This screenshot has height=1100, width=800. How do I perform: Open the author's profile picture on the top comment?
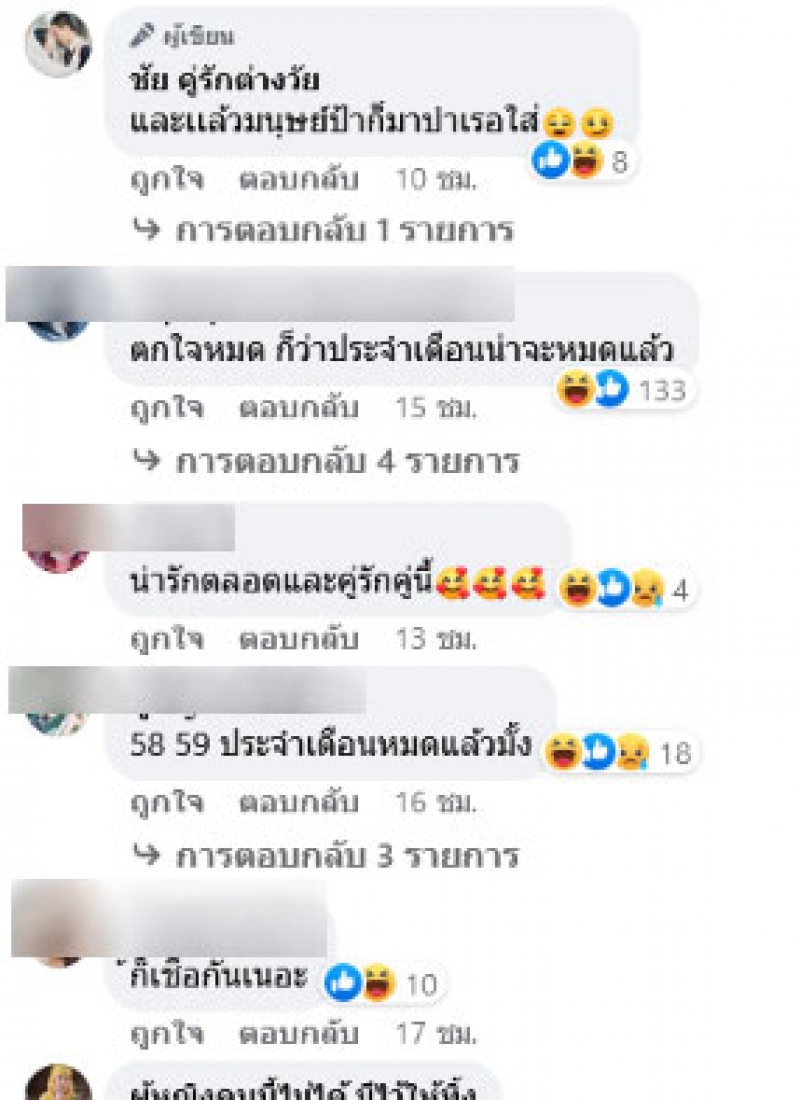pos(58,45)
